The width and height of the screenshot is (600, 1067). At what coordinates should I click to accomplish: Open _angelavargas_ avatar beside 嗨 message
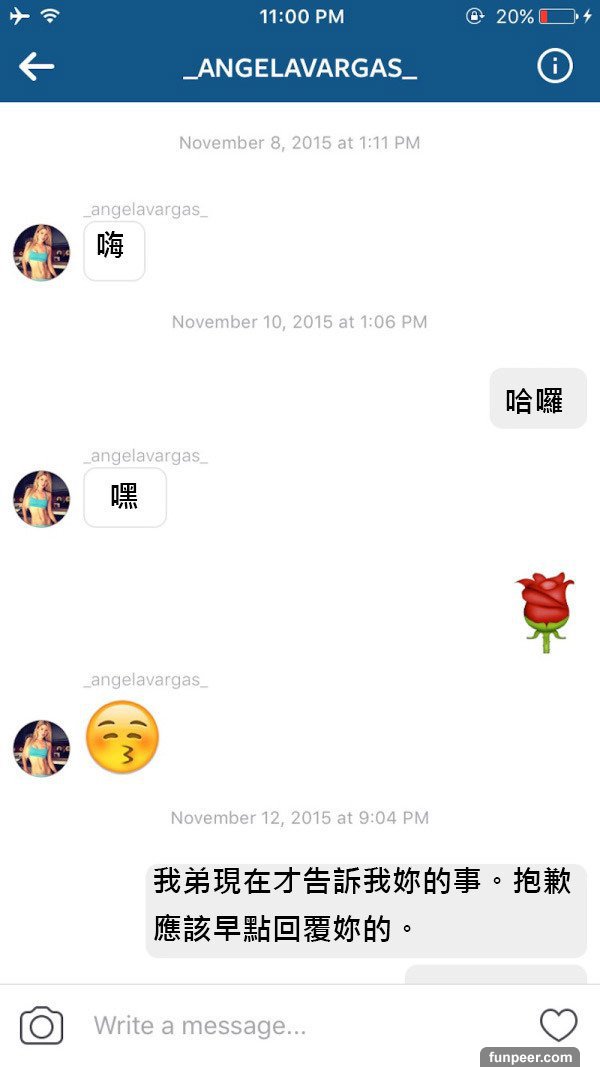pos(42,252)
